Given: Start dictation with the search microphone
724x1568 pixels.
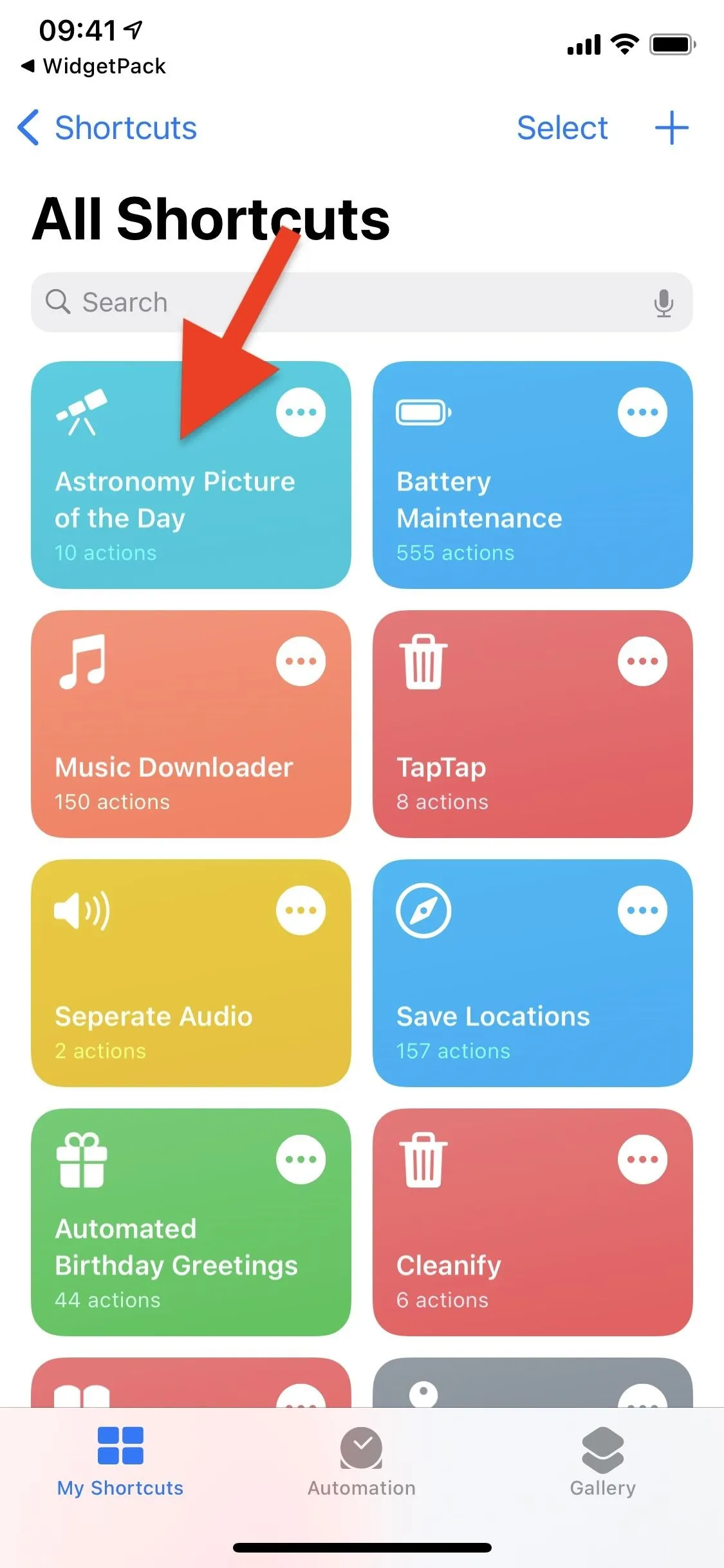Looking at the screenshot, I should click(x=664, y=303).
